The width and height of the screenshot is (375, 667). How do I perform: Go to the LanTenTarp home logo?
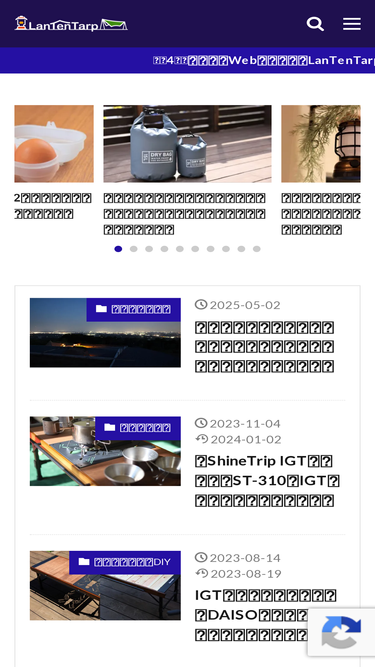click(71, 24)
